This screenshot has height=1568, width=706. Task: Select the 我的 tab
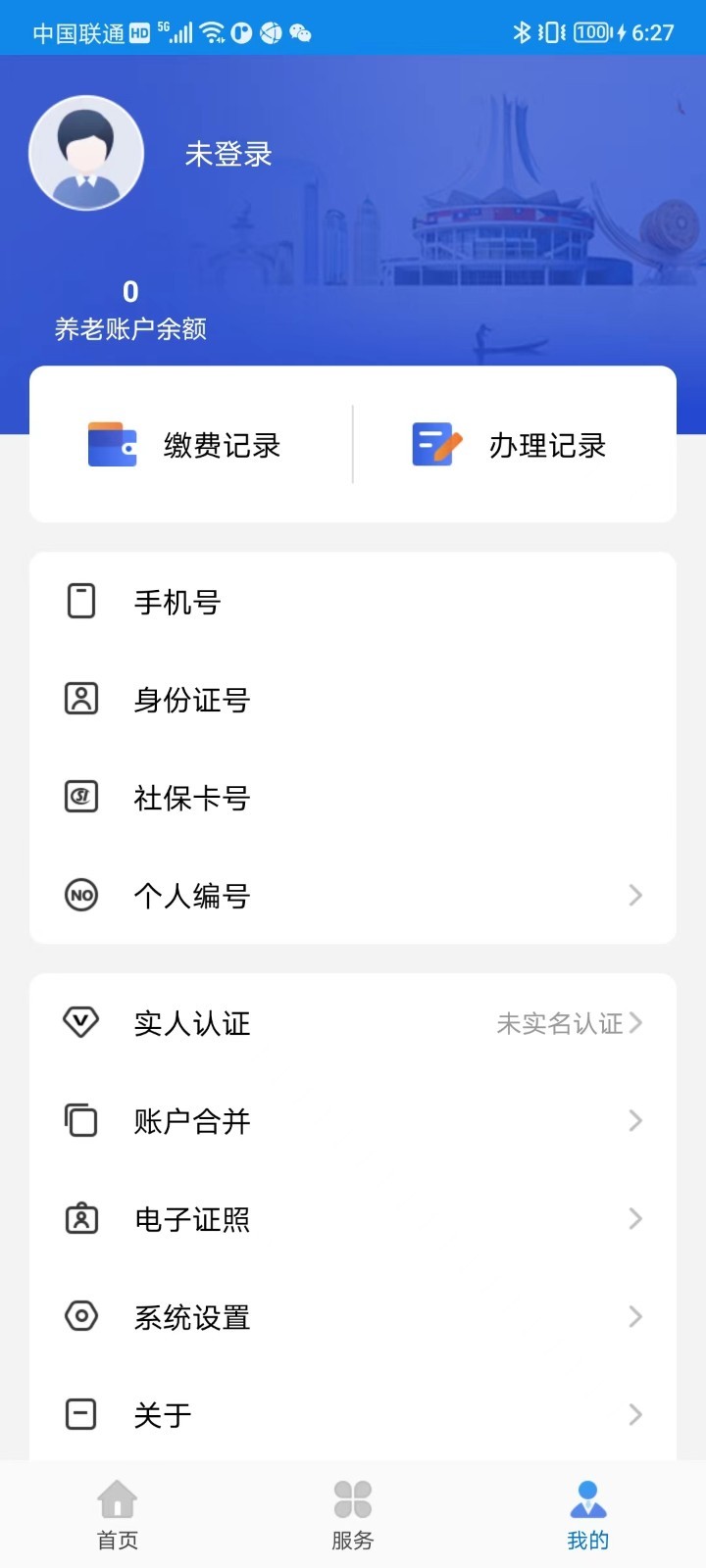587,1515
